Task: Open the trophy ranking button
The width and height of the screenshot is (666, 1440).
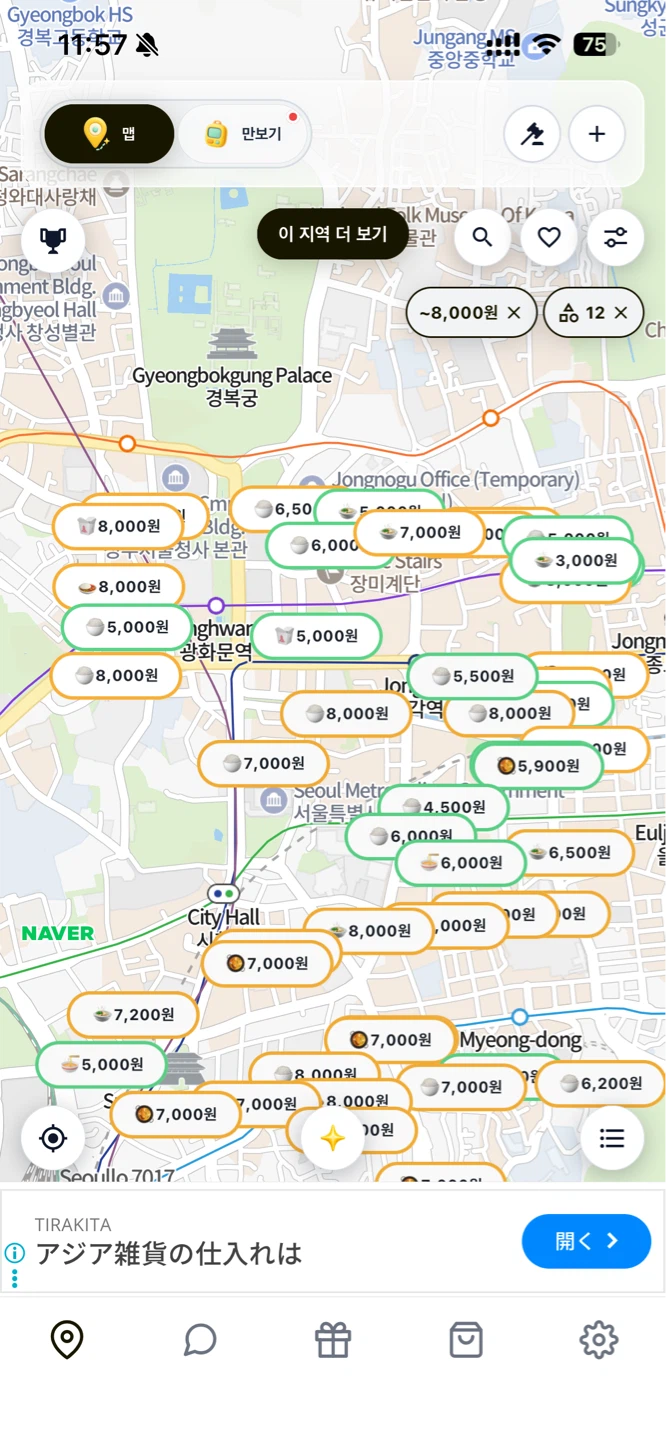Action: click(x=53, y=240)
